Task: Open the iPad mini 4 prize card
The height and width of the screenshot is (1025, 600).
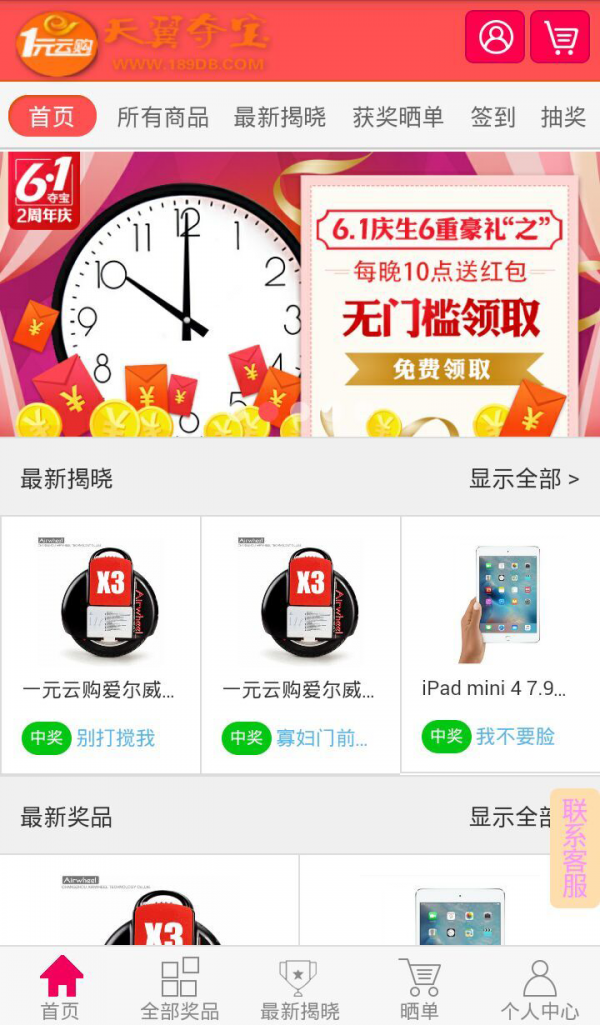Action: [500, 644]
